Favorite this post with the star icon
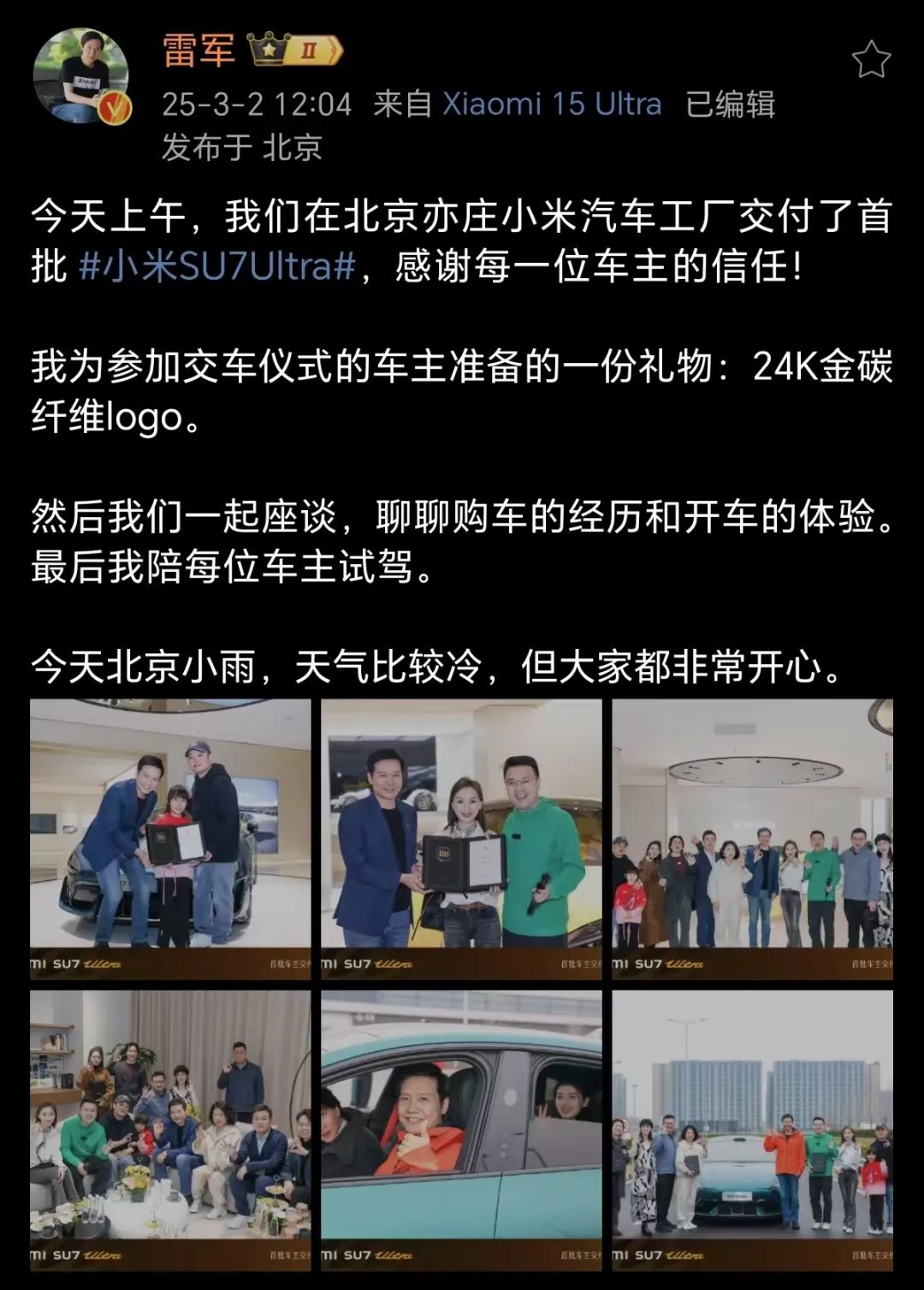The height and width of the screenshot is (1290, 924). (x=871, y=60)
